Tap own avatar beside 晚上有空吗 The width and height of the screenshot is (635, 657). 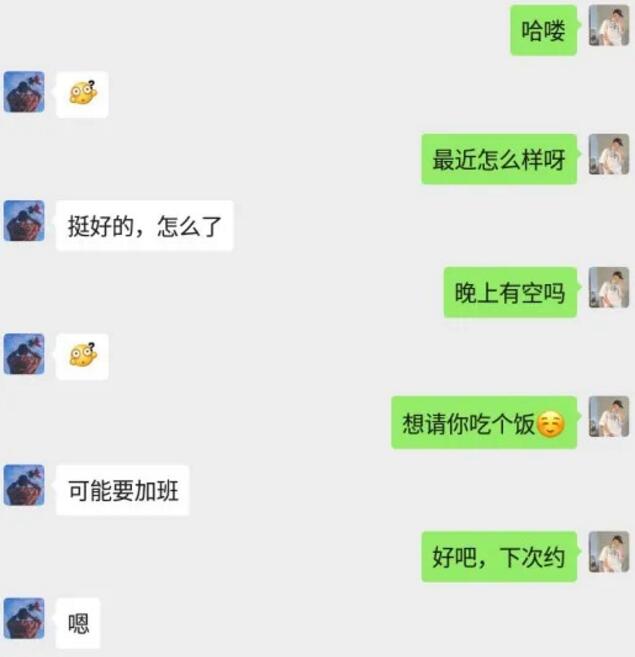coord(608,287)
